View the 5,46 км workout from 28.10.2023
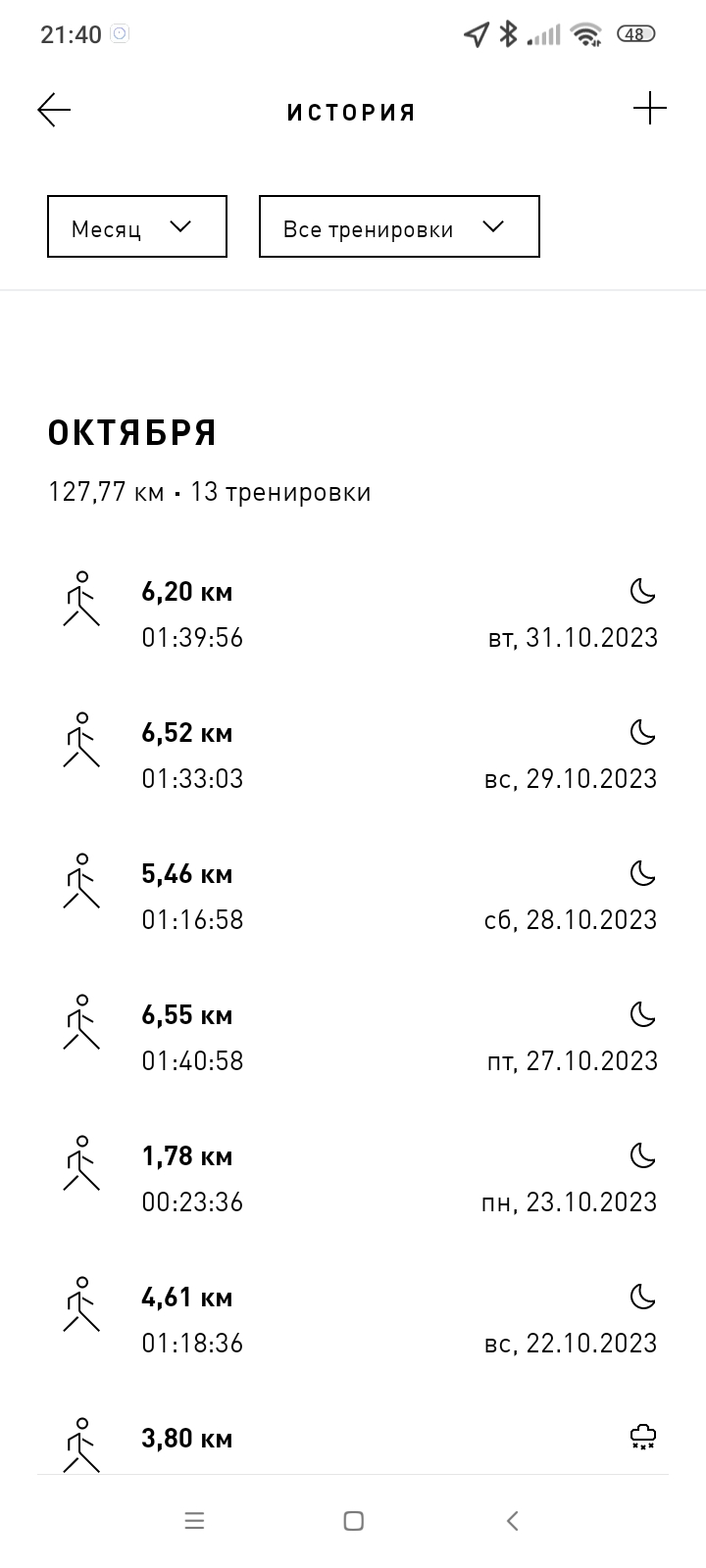Image resolution: width=706 pixels, height=1568 pixels. pos(353,897)
